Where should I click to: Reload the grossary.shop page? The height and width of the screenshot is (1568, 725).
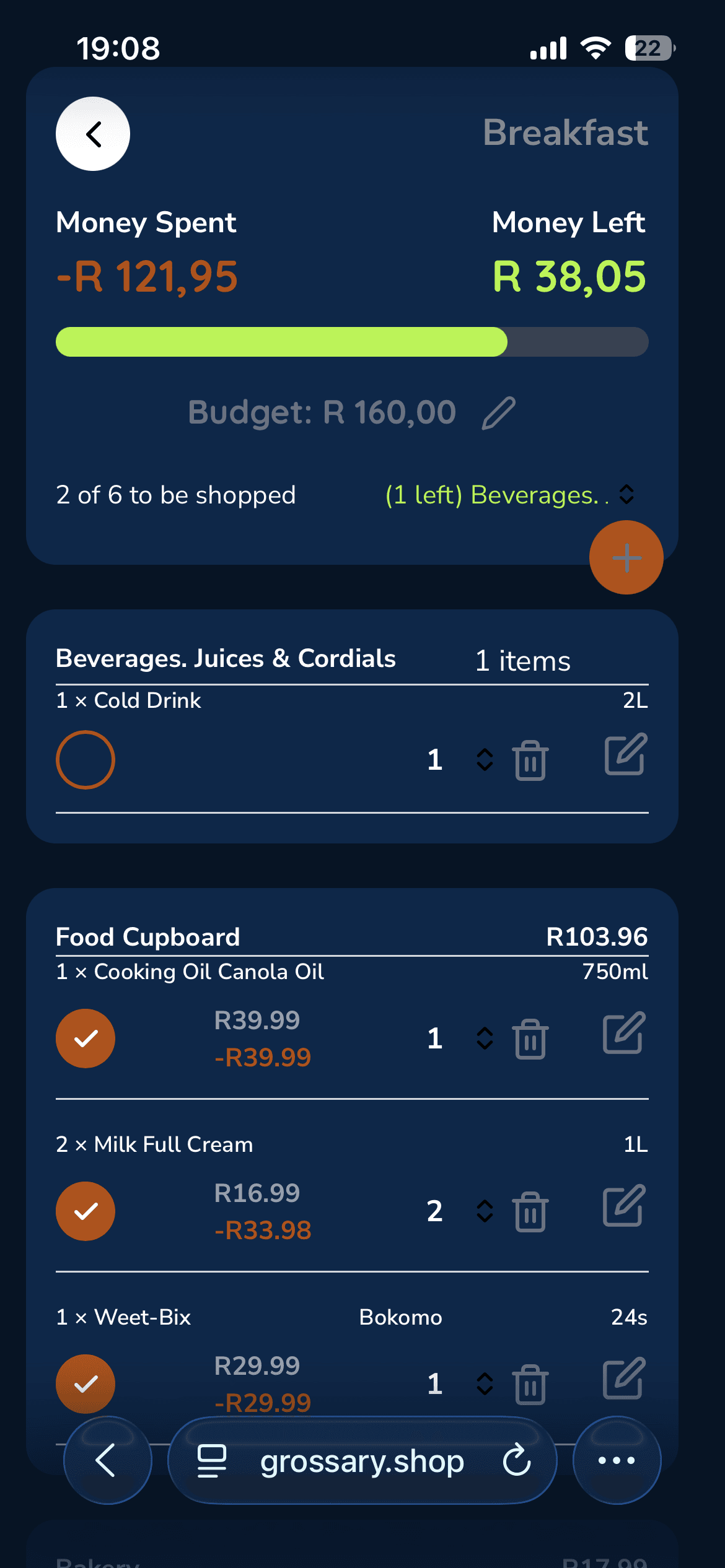517,1460
